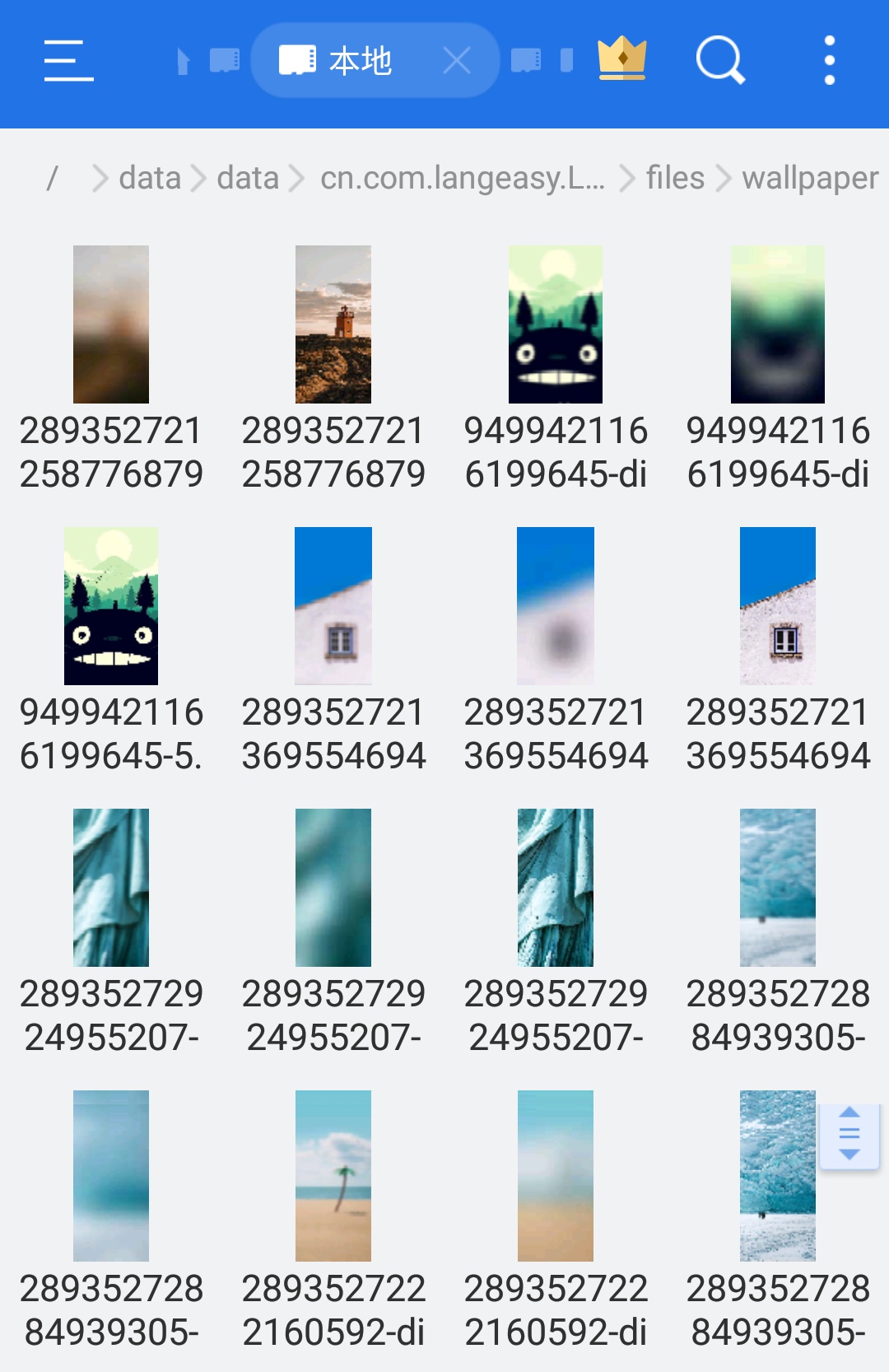Jump to cn.com.langeasy.L… folder in breadcrumb

click(463, 178)
